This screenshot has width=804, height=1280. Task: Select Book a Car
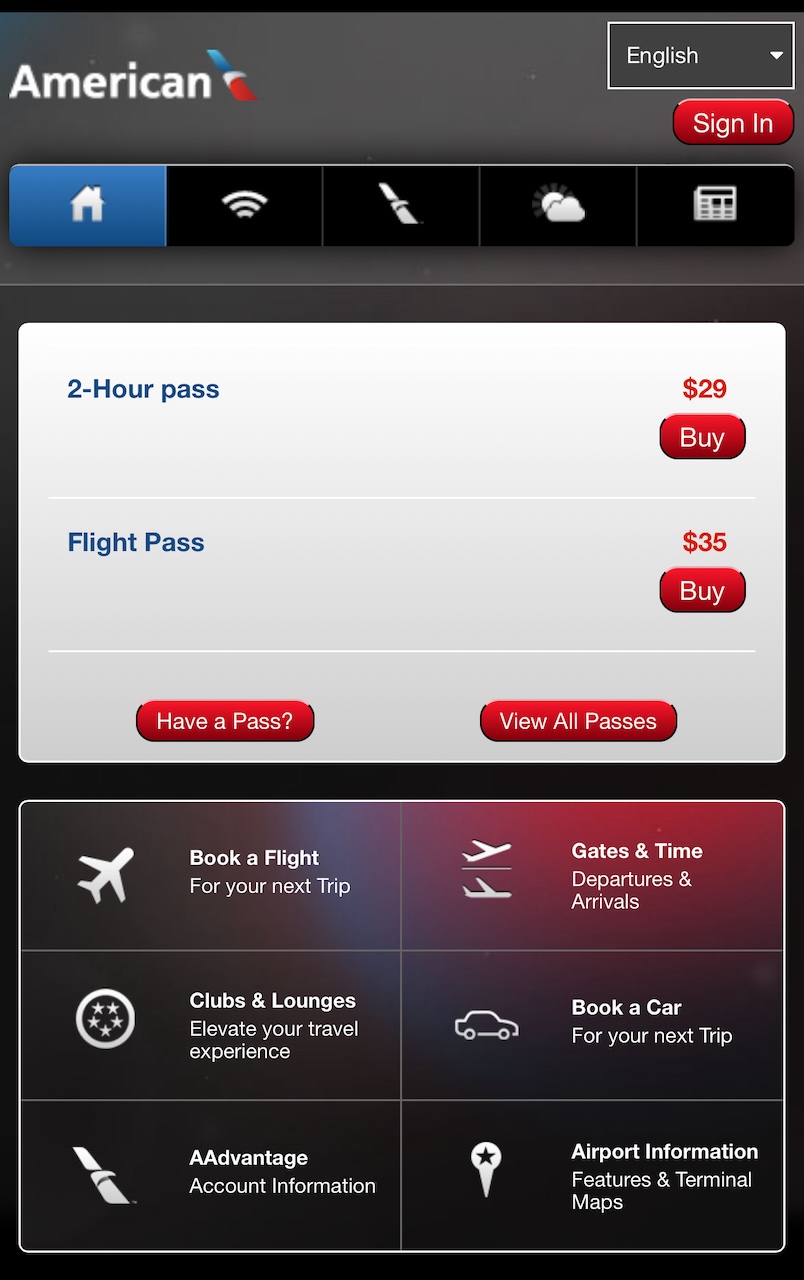[592, 1025]
